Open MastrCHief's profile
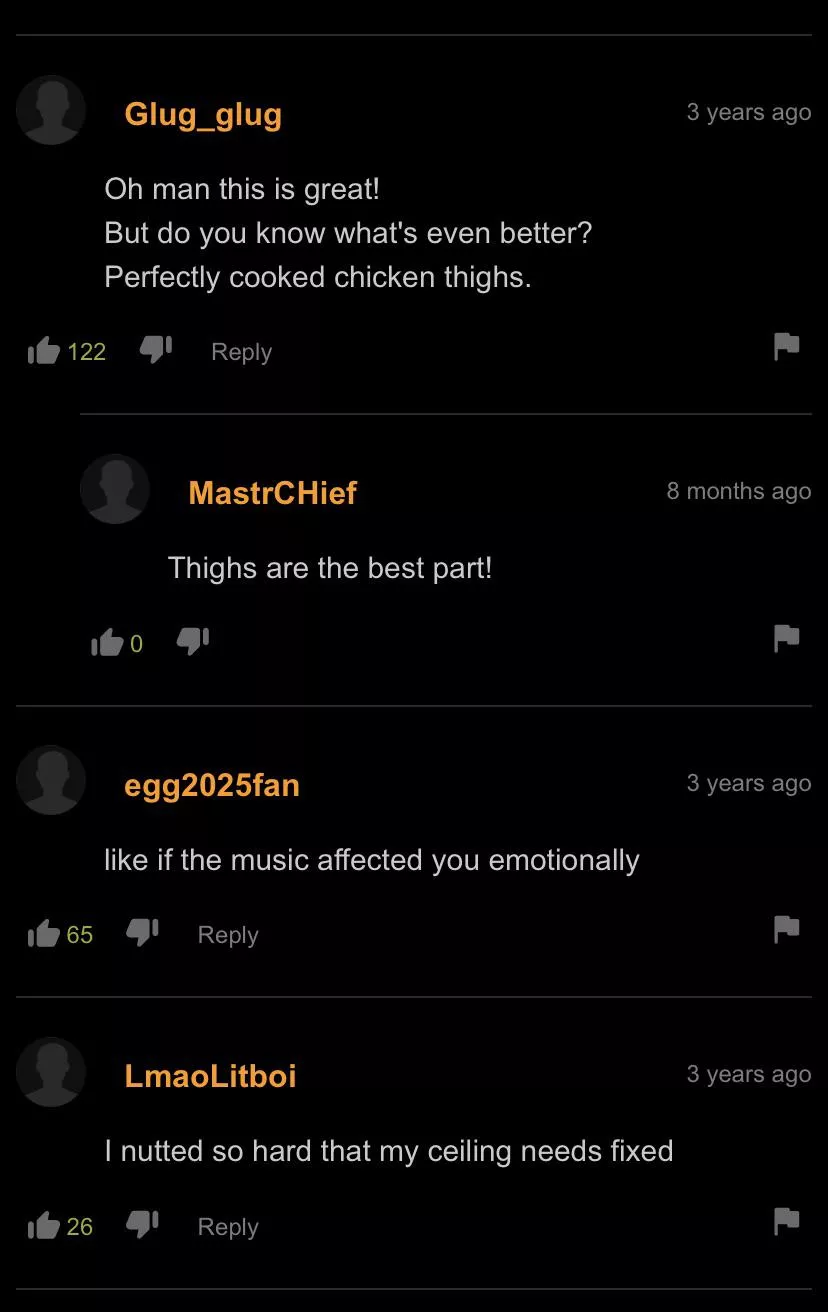Screen dimensions: 828x1312 pos(272,492)
